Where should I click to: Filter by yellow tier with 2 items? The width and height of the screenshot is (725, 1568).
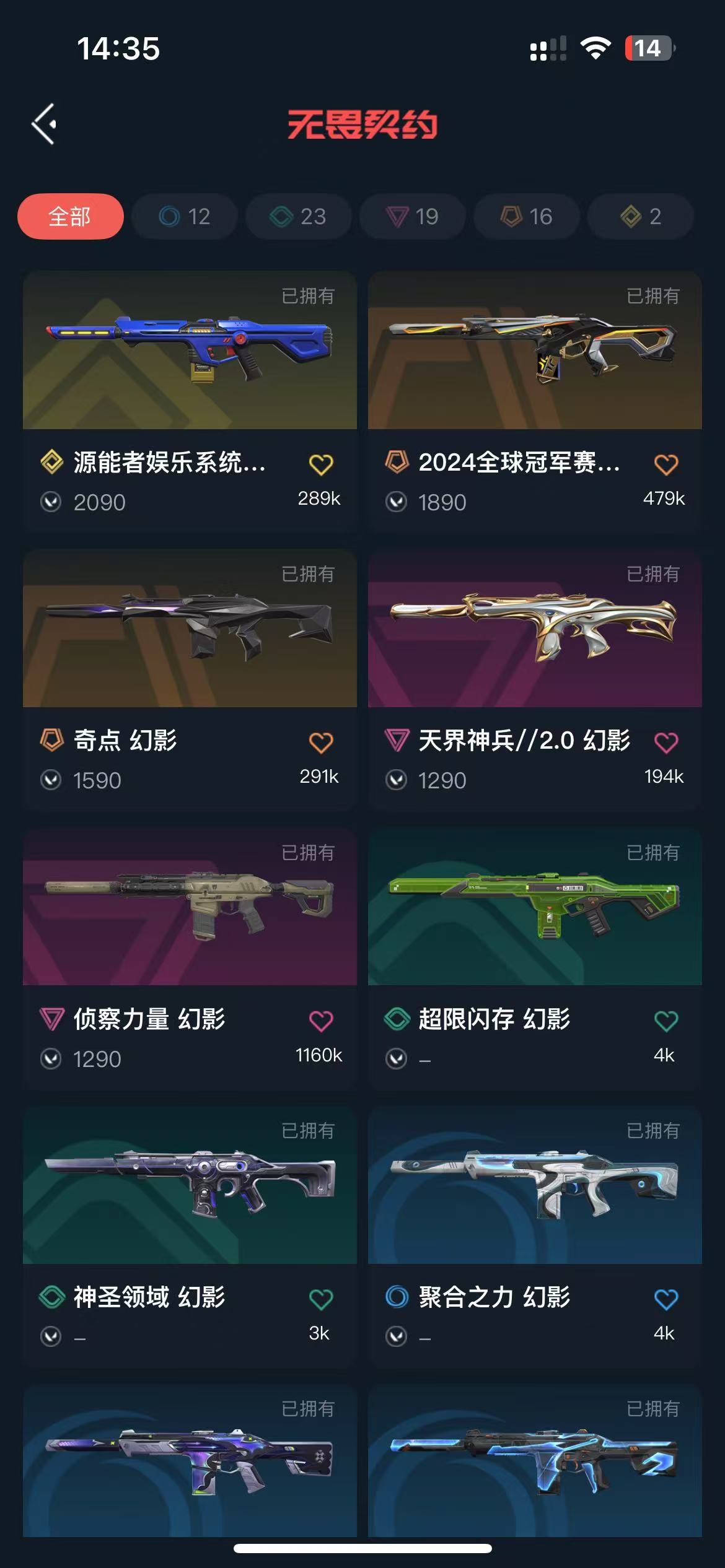point(640,216)
